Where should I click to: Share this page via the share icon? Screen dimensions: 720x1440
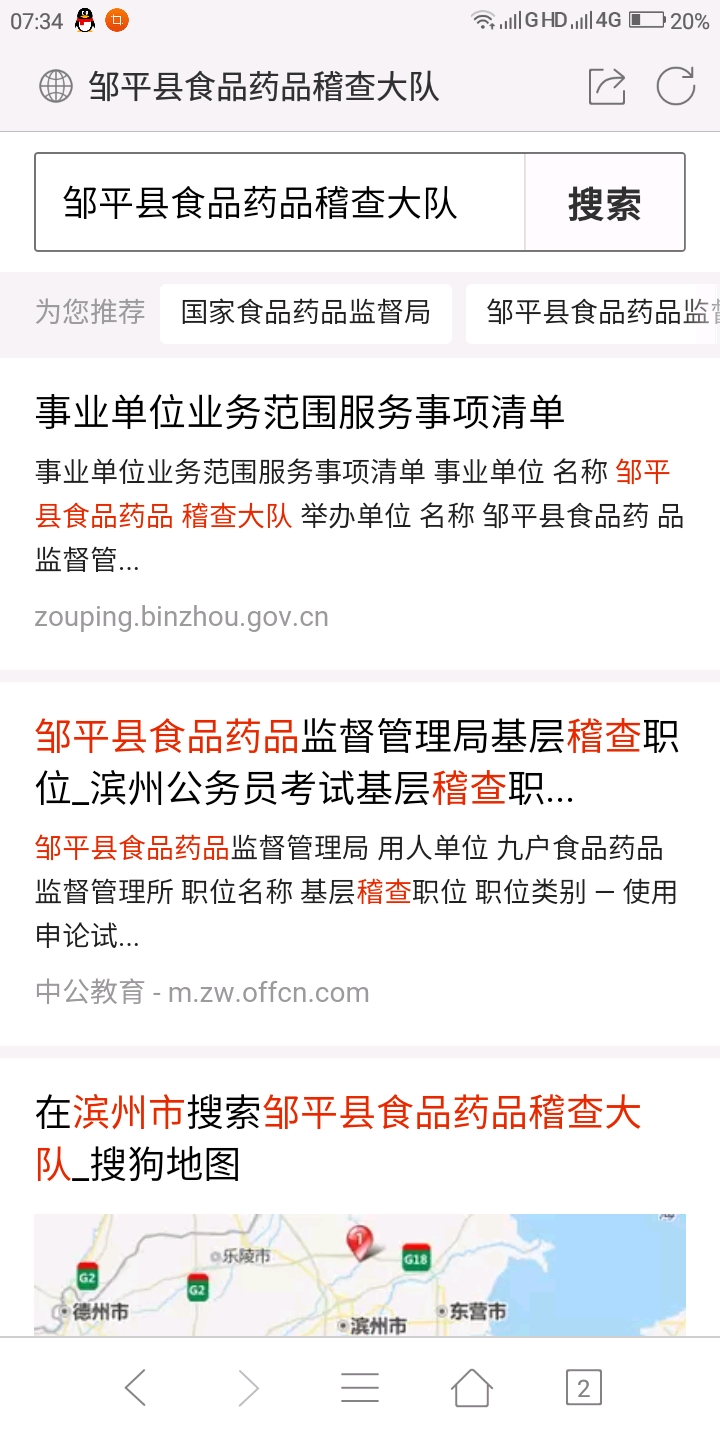pyautogui.click(x=607, y=87)
